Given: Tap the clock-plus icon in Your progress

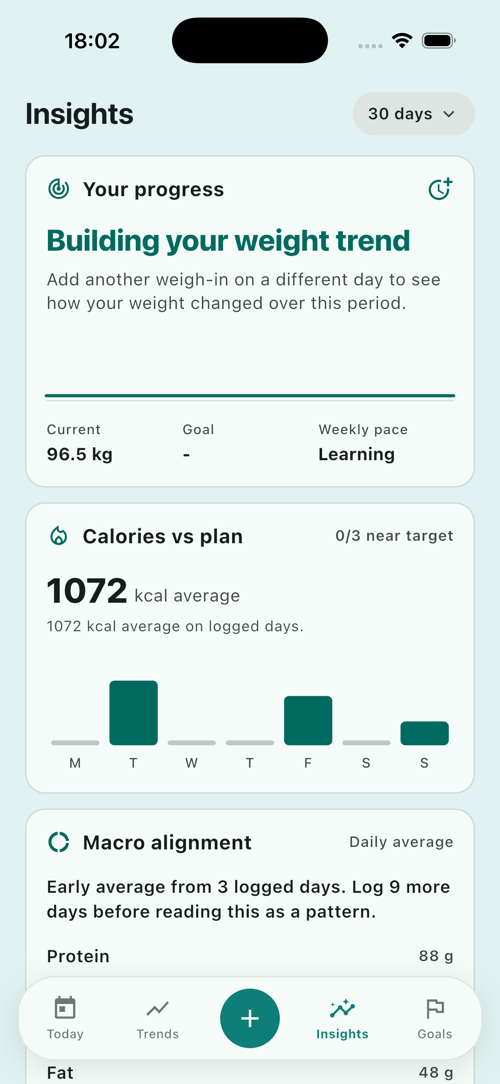Looking at the screenshot, I should tap(440, 189).
